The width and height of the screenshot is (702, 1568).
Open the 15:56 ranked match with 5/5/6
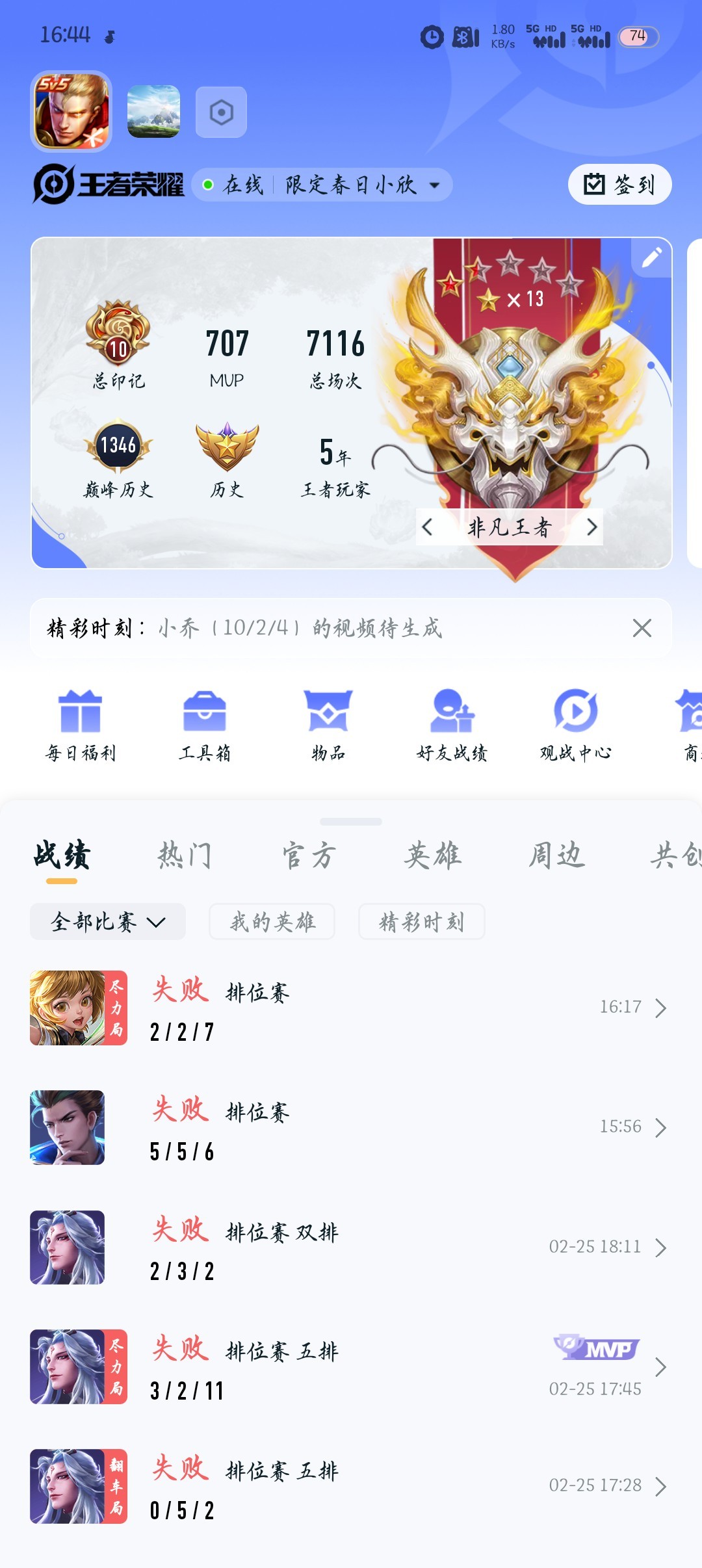[351, 1127]
